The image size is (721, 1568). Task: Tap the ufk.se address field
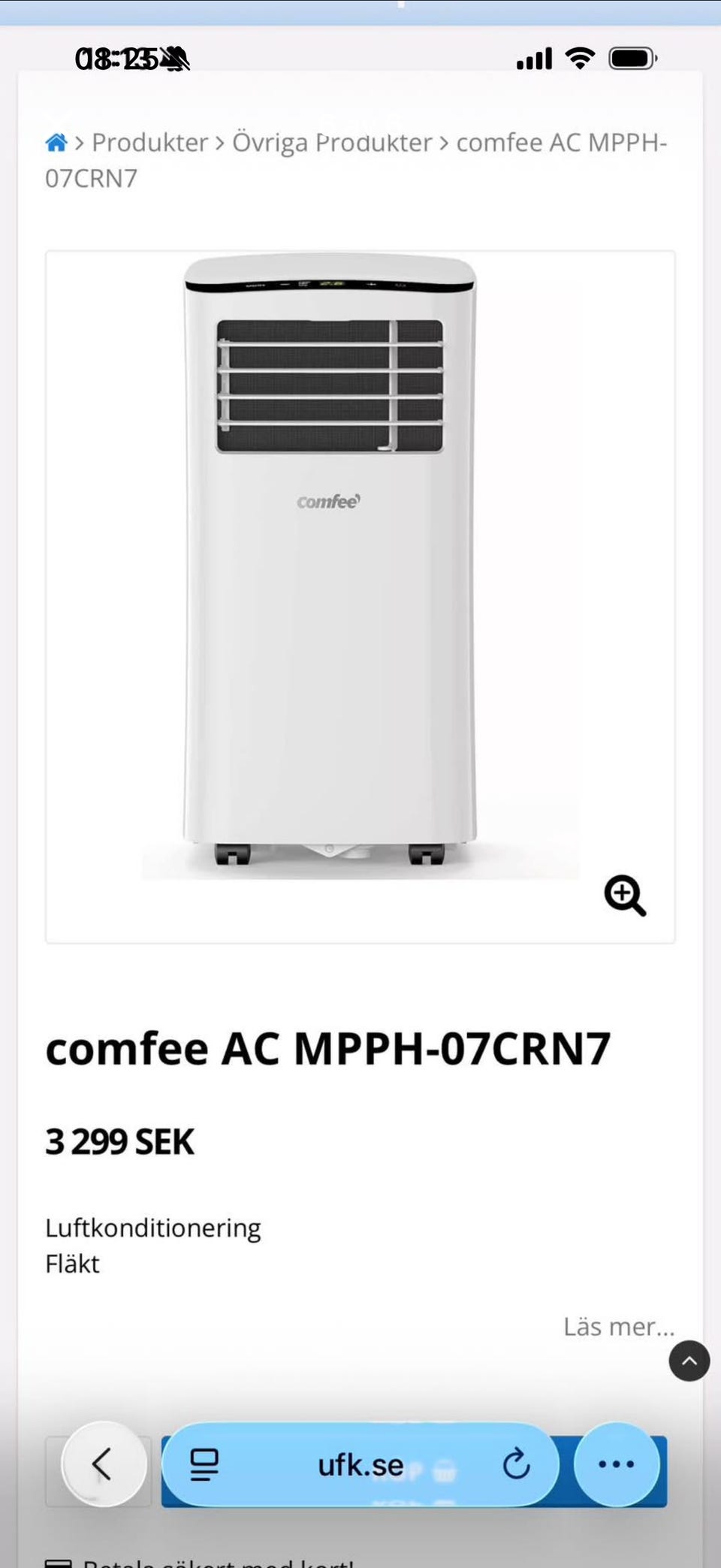[360, 1464]
